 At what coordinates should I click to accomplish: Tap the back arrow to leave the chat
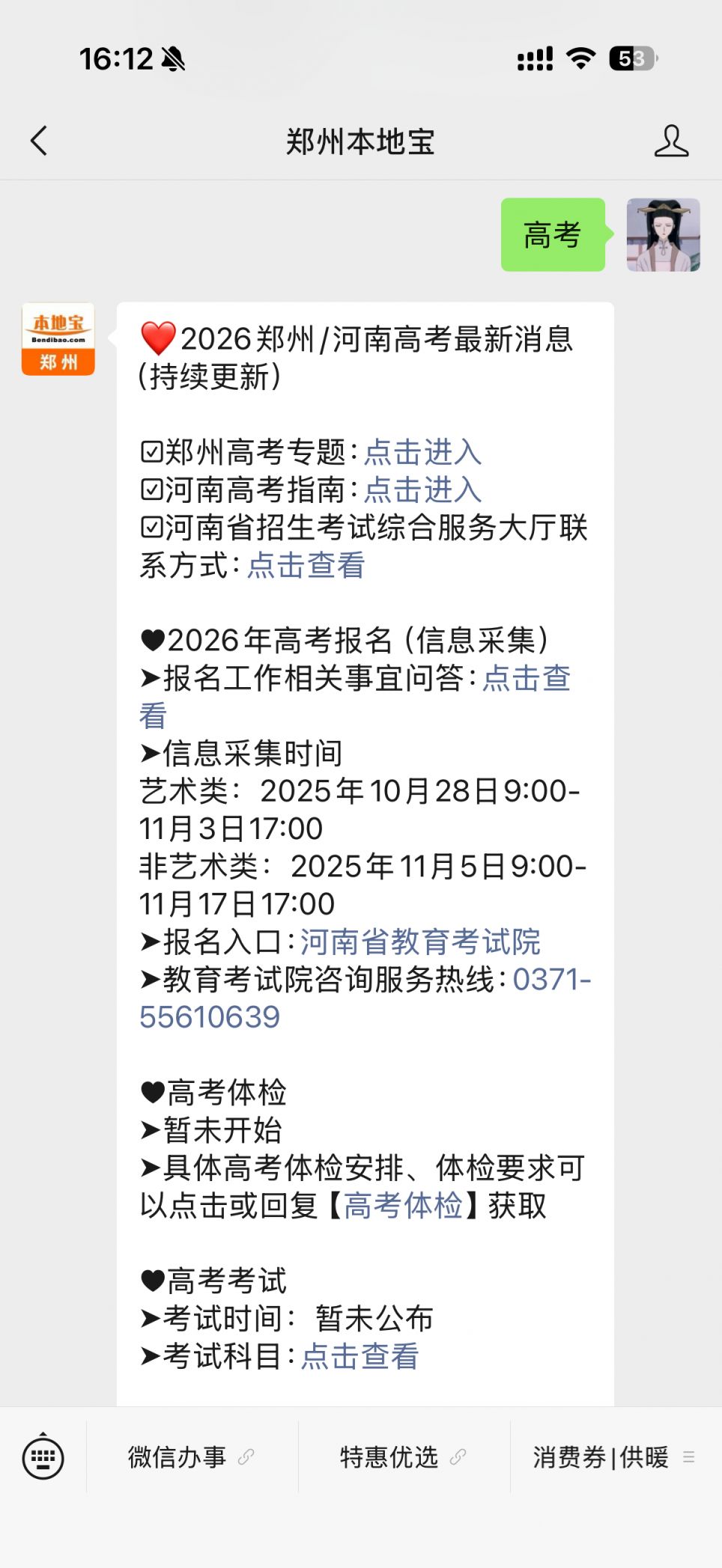point(39,141)
